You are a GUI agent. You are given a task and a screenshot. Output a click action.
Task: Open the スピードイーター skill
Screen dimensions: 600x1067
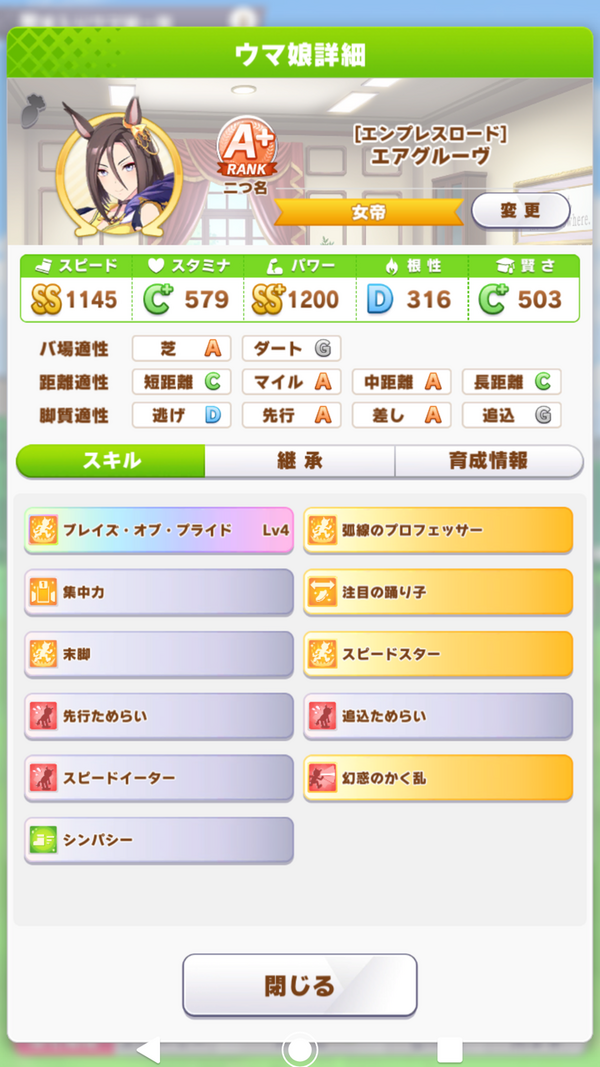pyautogui.click(x=159, y=778)
